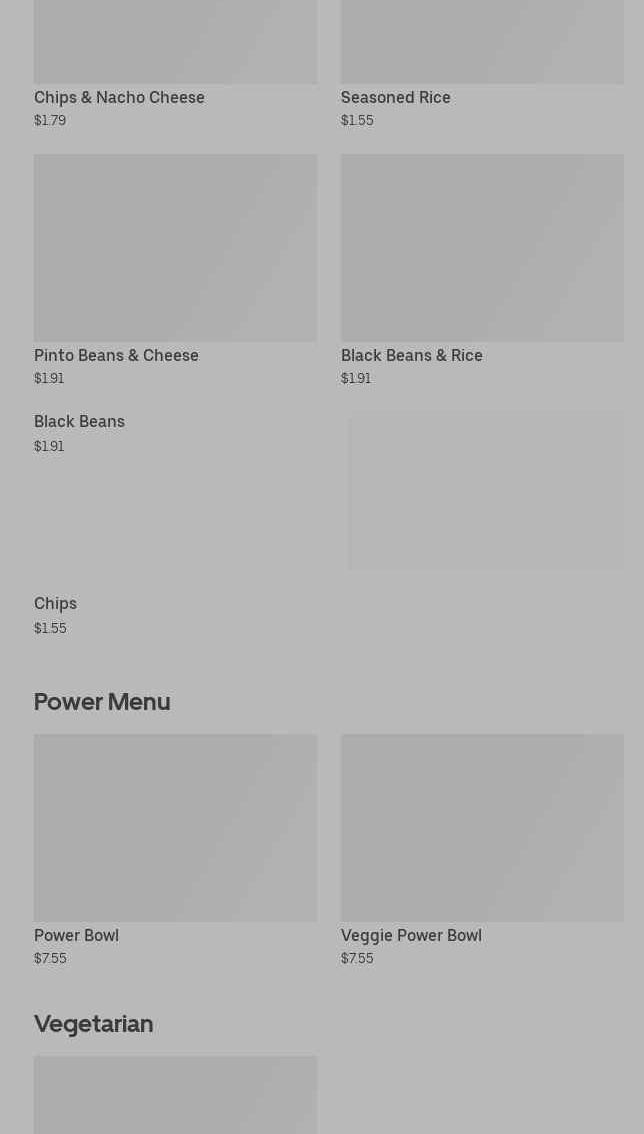
Task: Open Chips & Nacho Cheese item
Action: pyautogui.click(x=175, y=65)
